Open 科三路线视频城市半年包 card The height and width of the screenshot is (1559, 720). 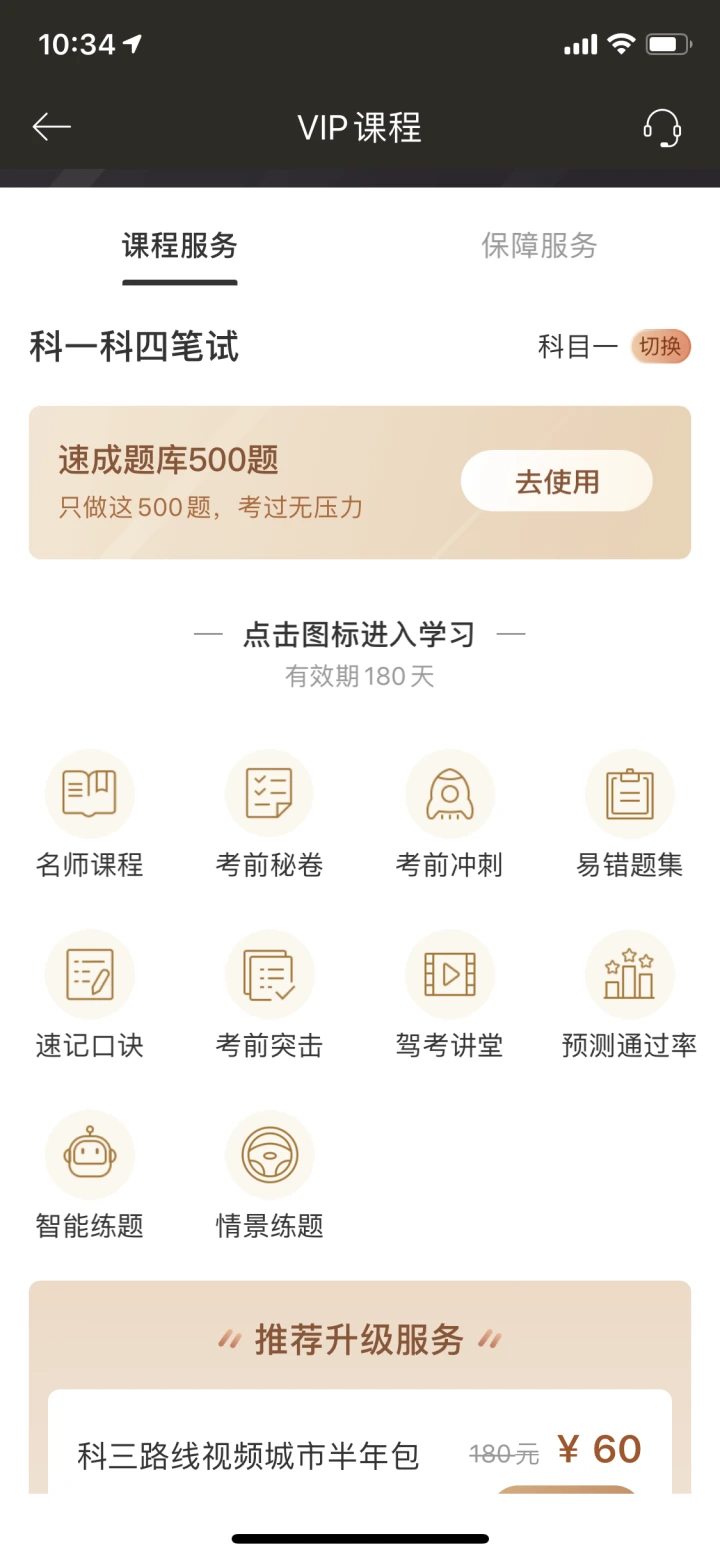pos(360,1442)
